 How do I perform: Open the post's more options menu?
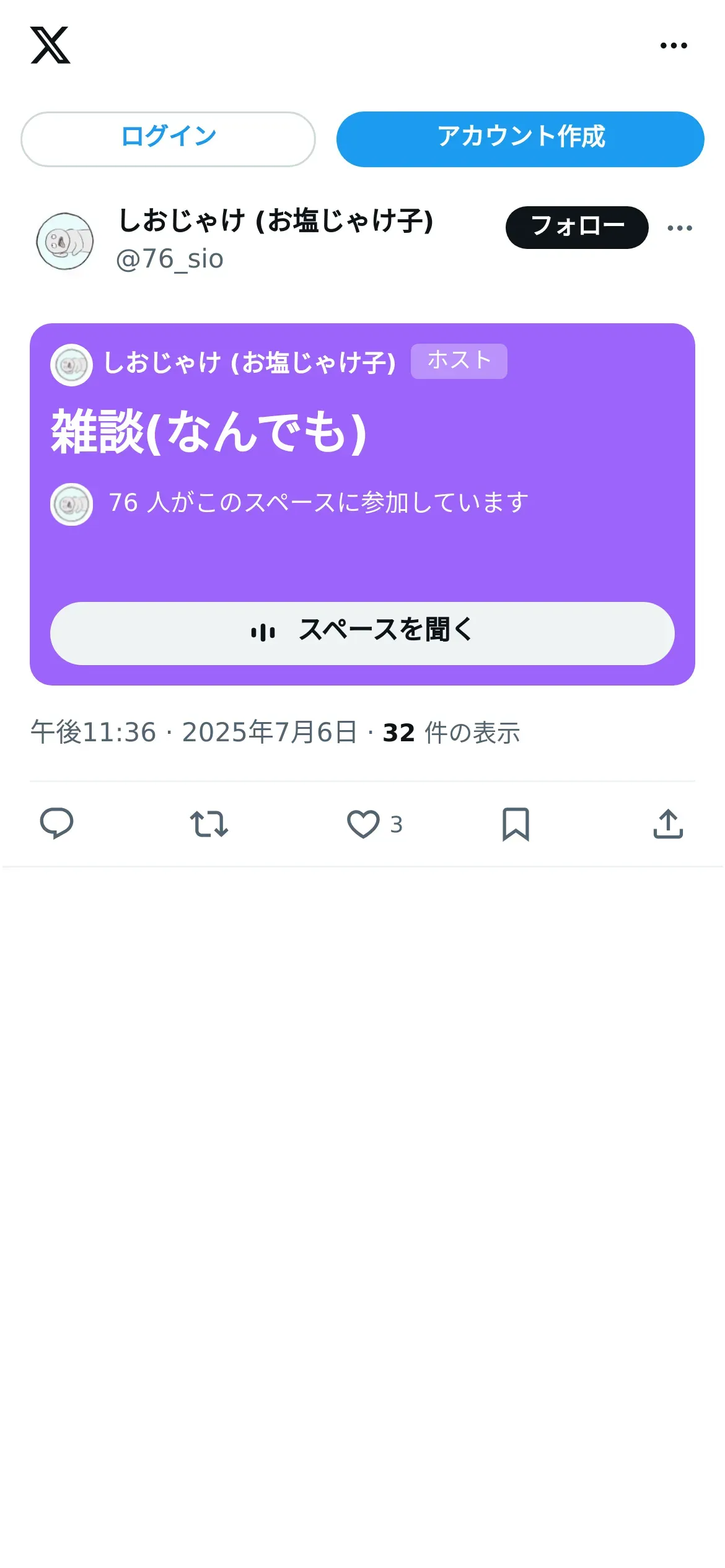tap(680, 228)
